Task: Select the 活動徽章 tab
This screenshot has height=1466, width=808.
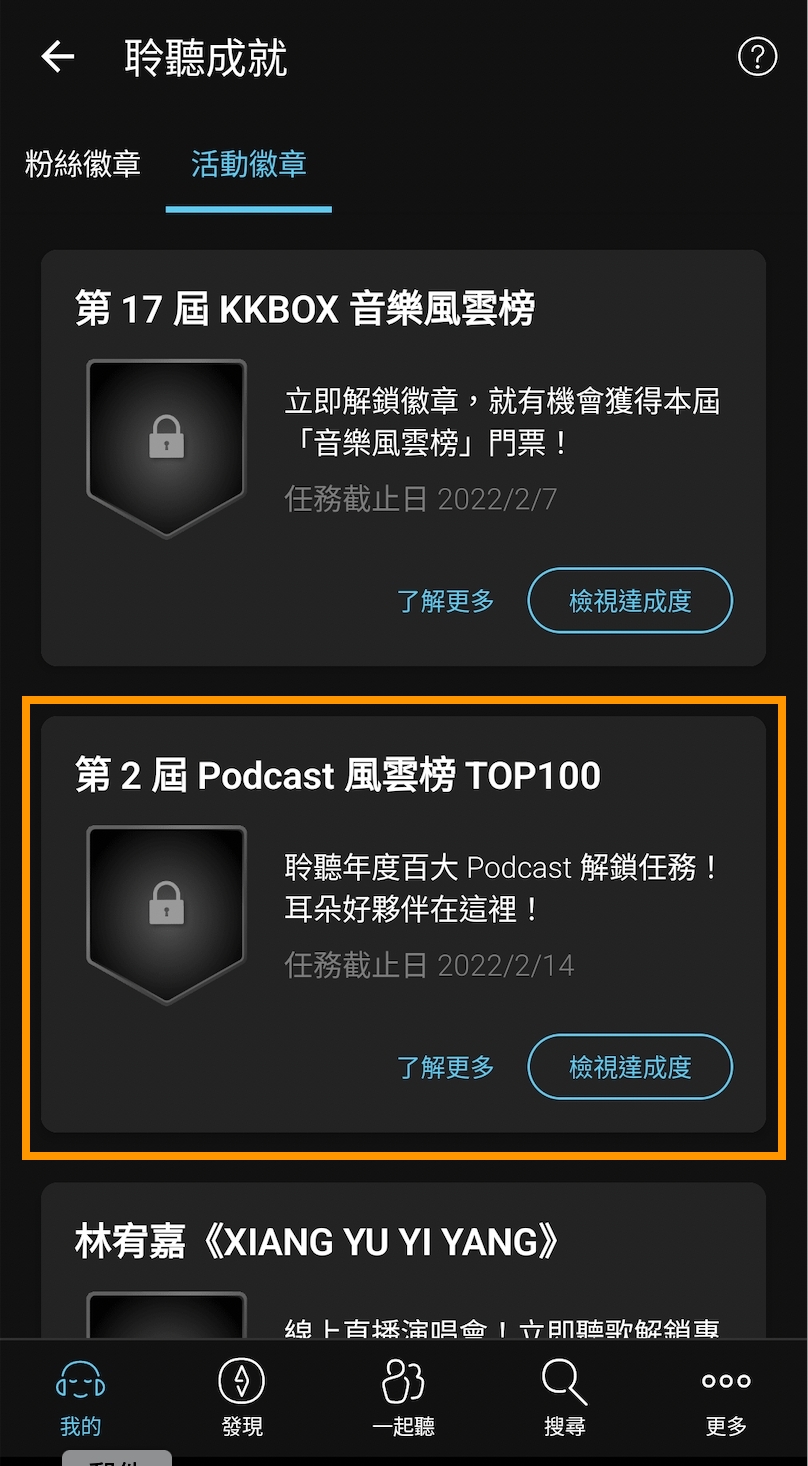Action: (248, 164)
